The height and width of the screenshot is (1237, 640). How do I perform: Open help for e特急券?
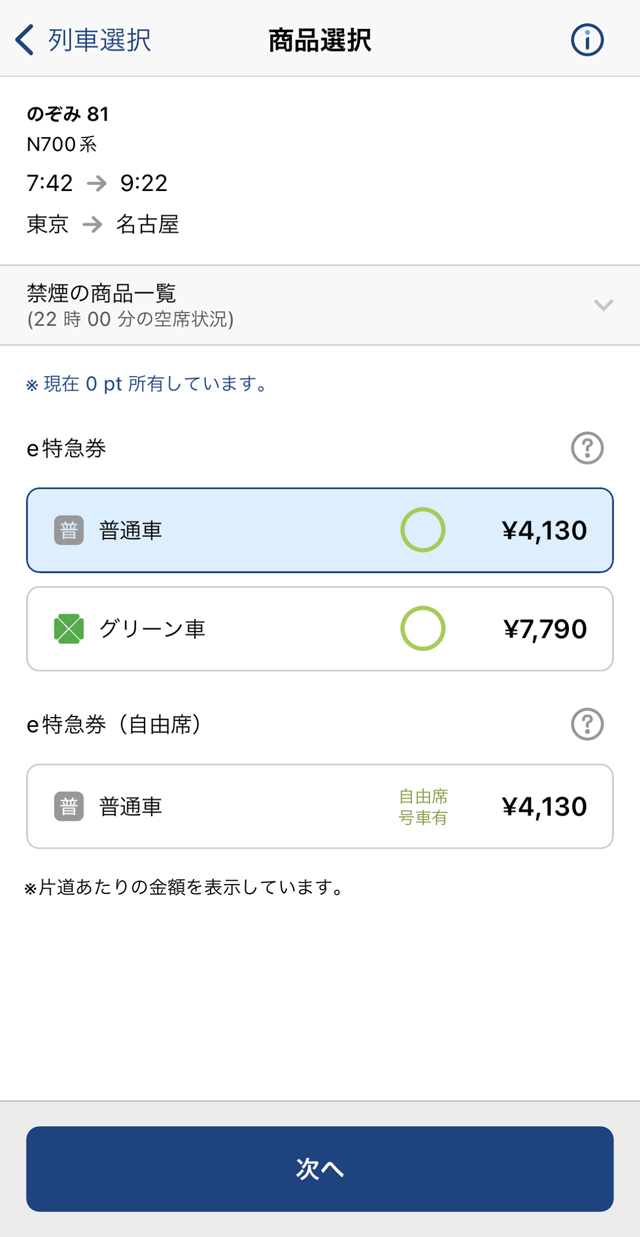pyautogui.click(x=587, y=448)
